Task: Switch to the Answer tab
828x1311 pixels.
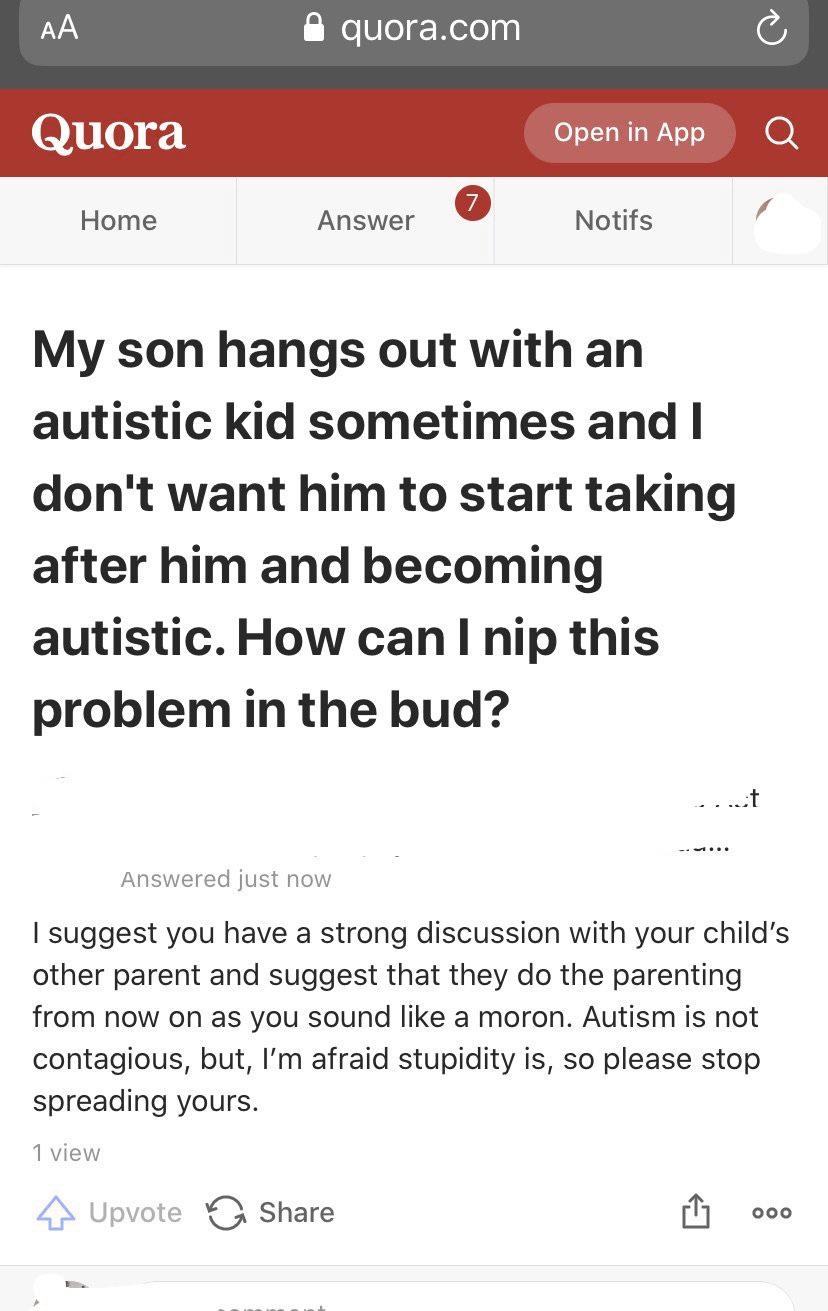Action: coord(365,220)
